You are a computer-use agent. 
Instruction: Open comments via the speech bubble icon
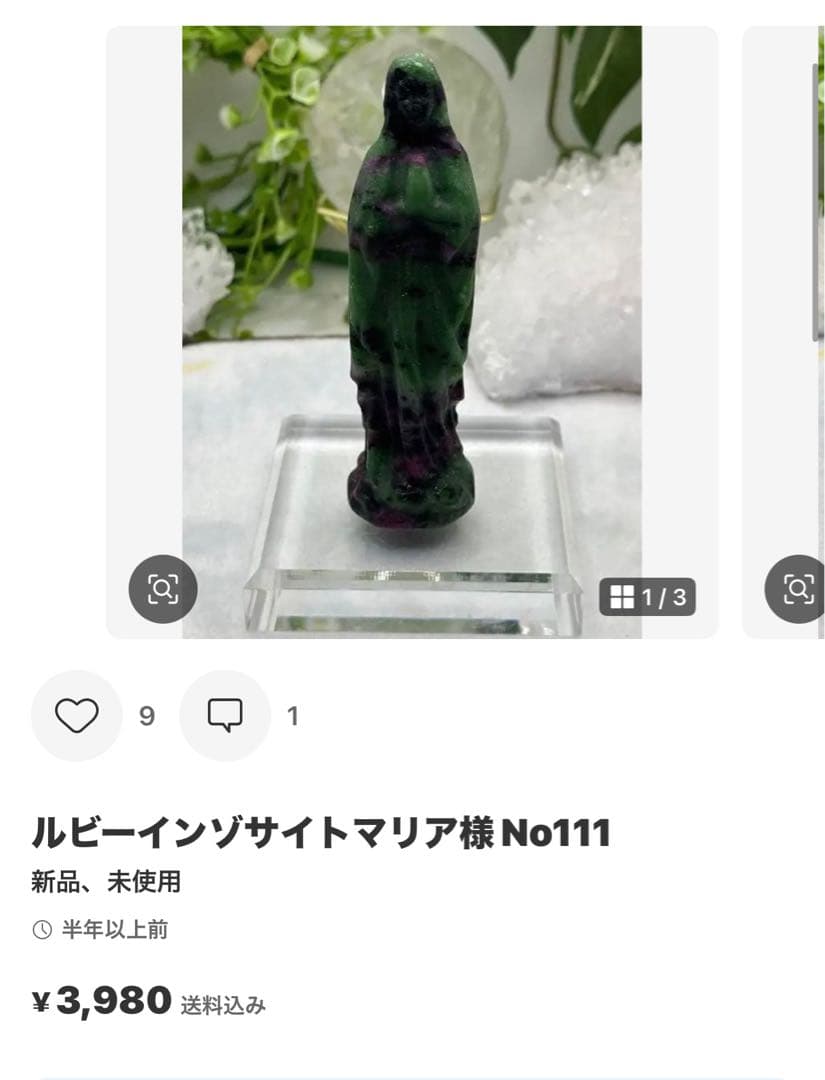coord(224,716)
